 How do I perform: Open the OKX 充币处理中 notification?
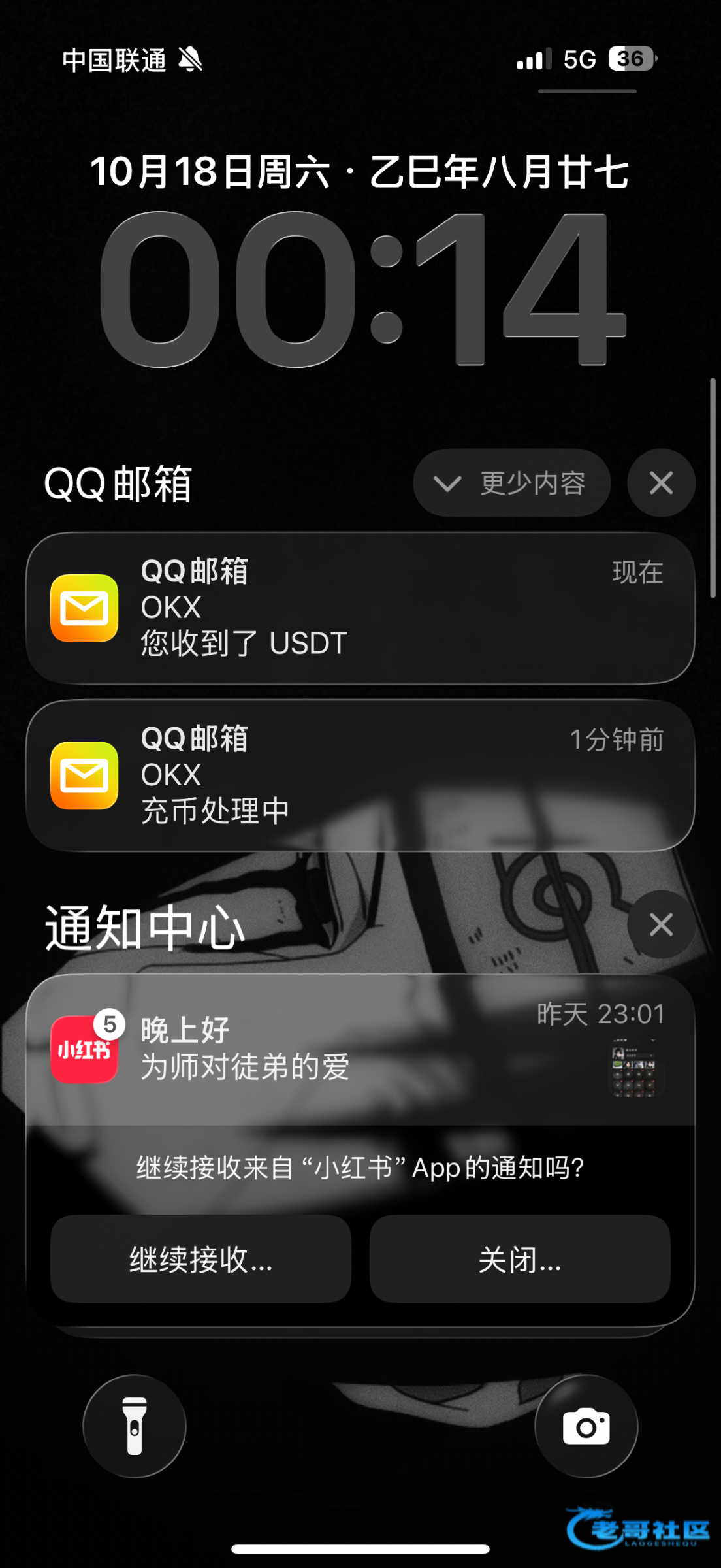[x=360, y=776]
